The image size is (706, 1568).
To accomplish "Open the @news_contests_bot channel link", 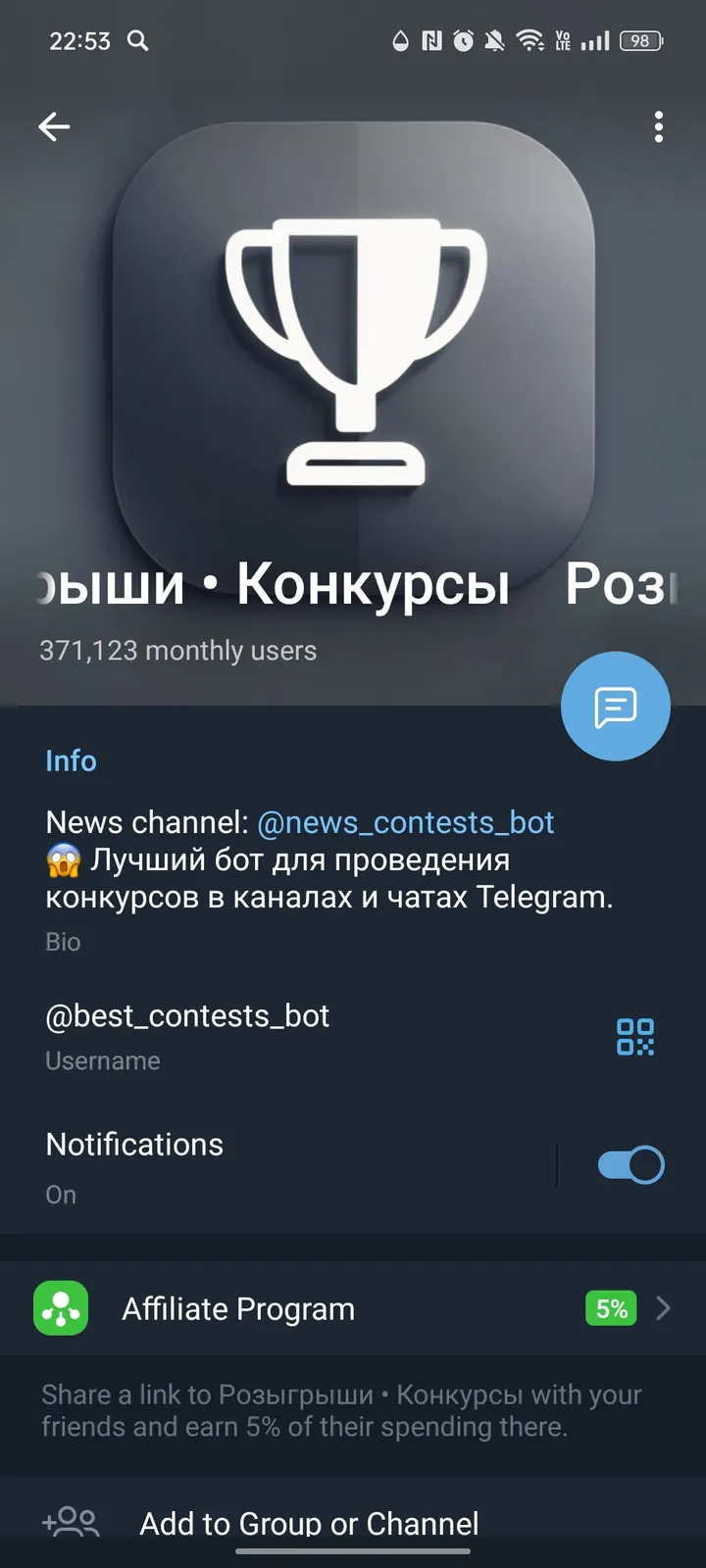I will pyautogui.click(x=408, y=822).
